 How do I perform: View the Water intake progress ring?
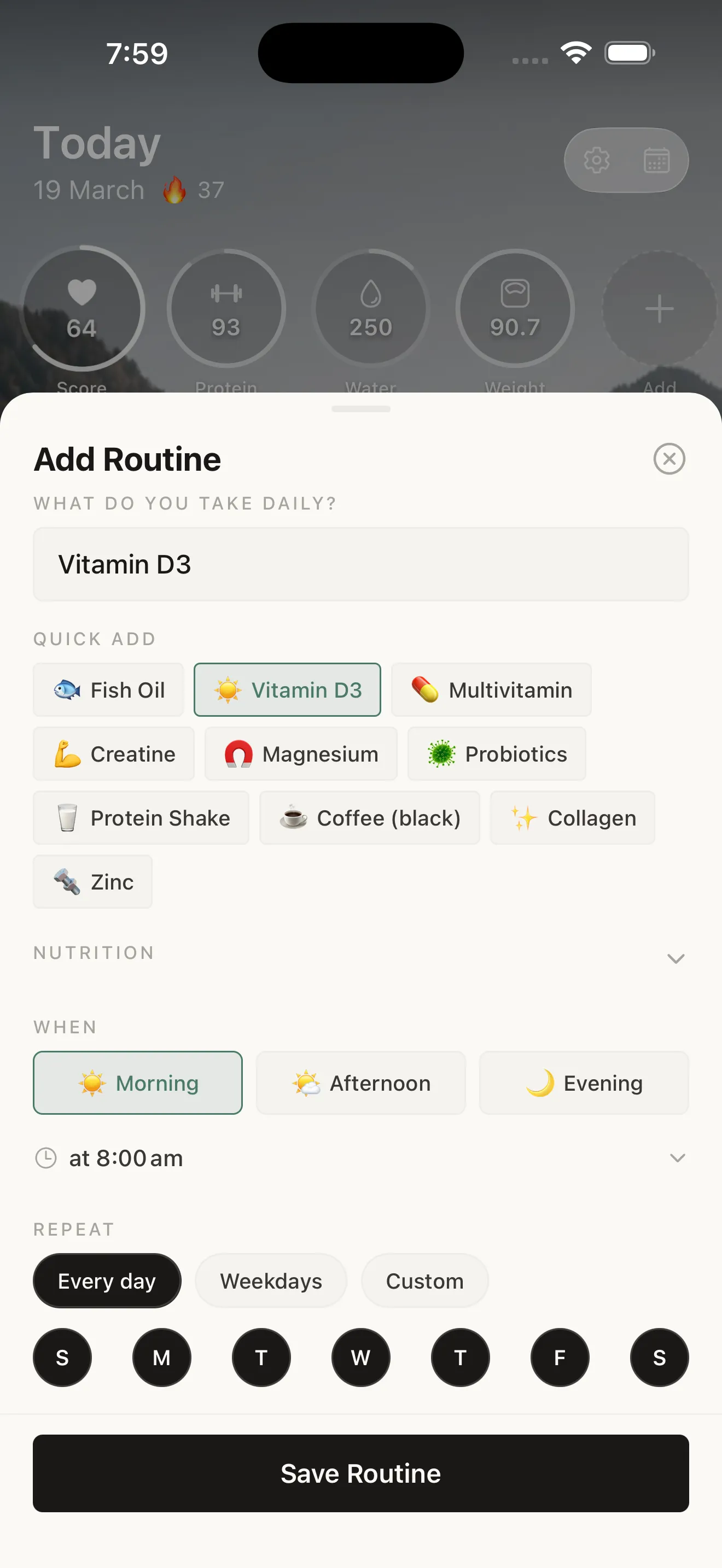click(x=370, y=308)
